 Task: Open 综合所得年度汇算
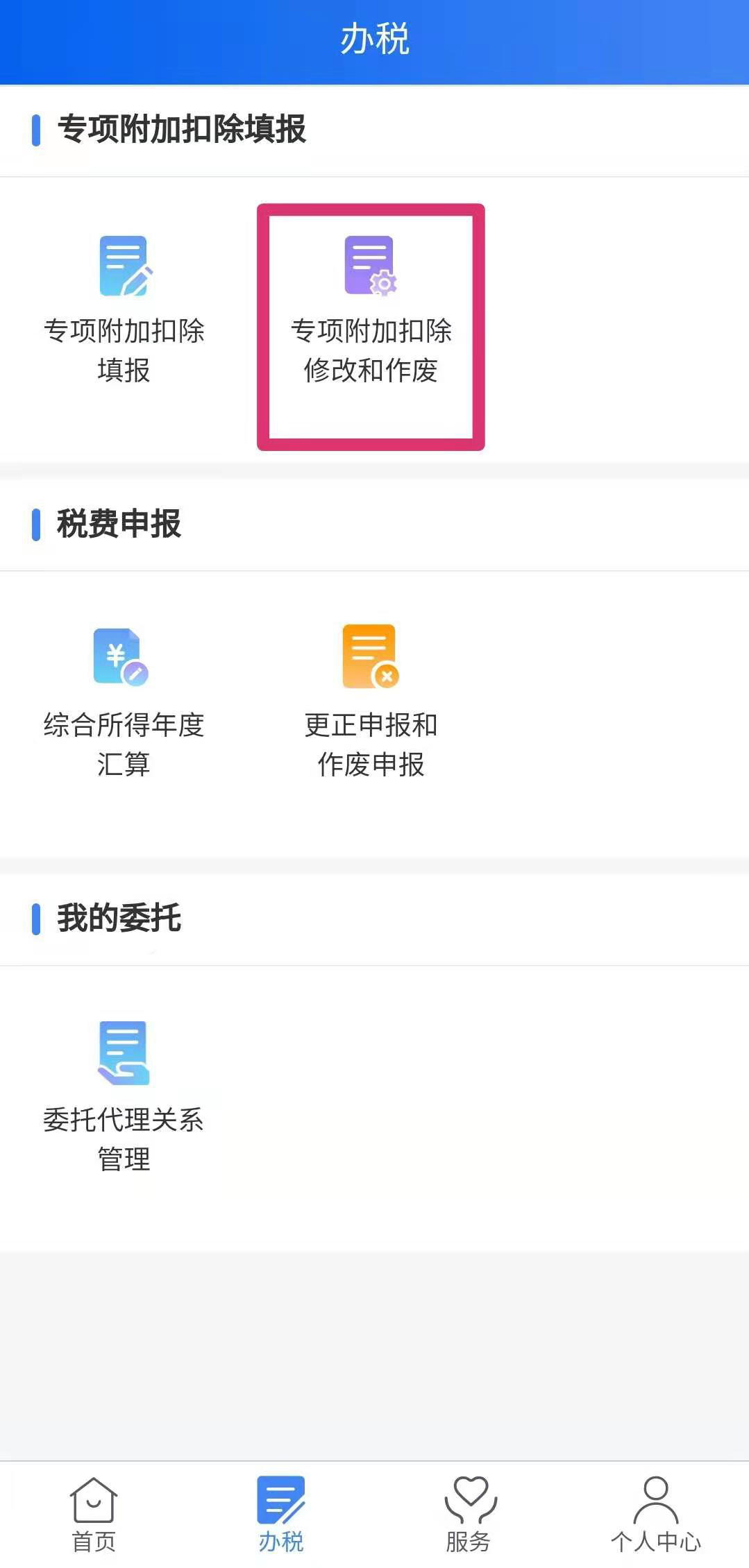tap(124, 702)
